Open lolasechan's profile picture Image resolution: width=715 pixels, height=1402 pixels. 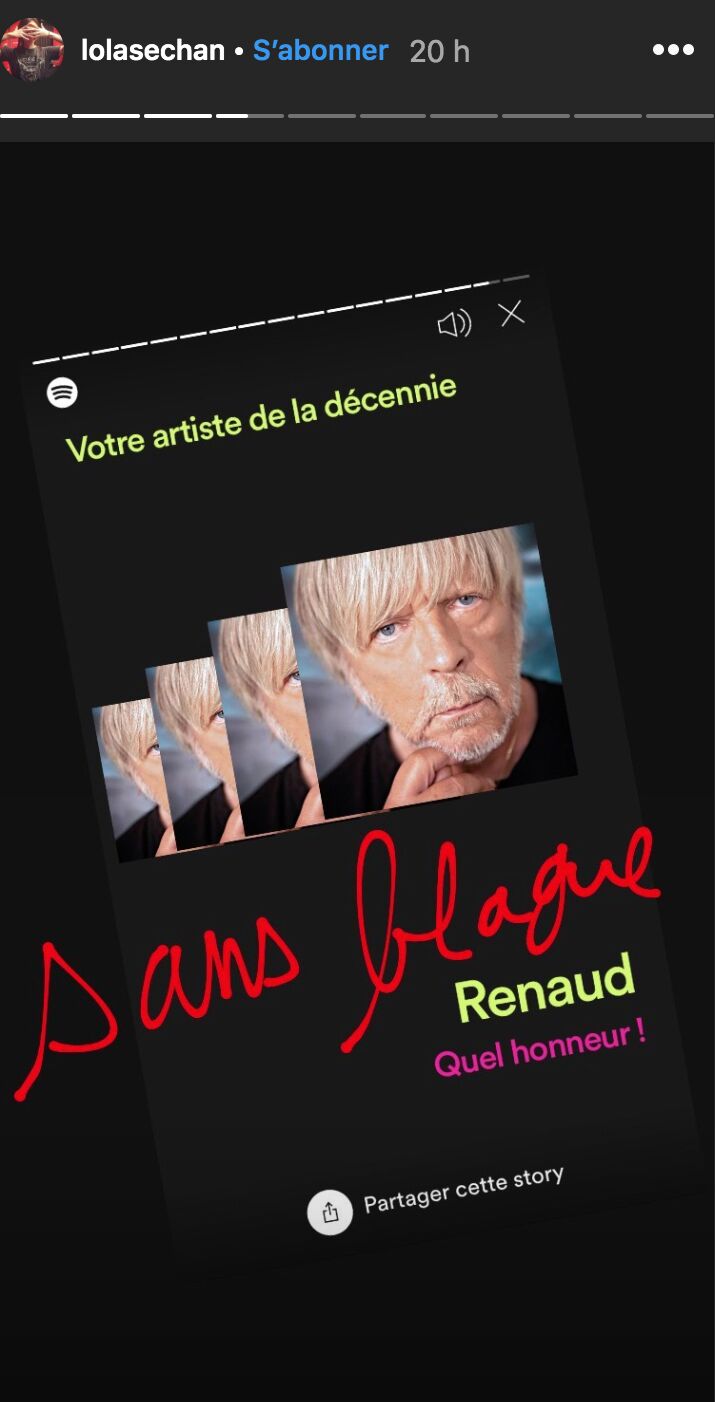[33, 50]
